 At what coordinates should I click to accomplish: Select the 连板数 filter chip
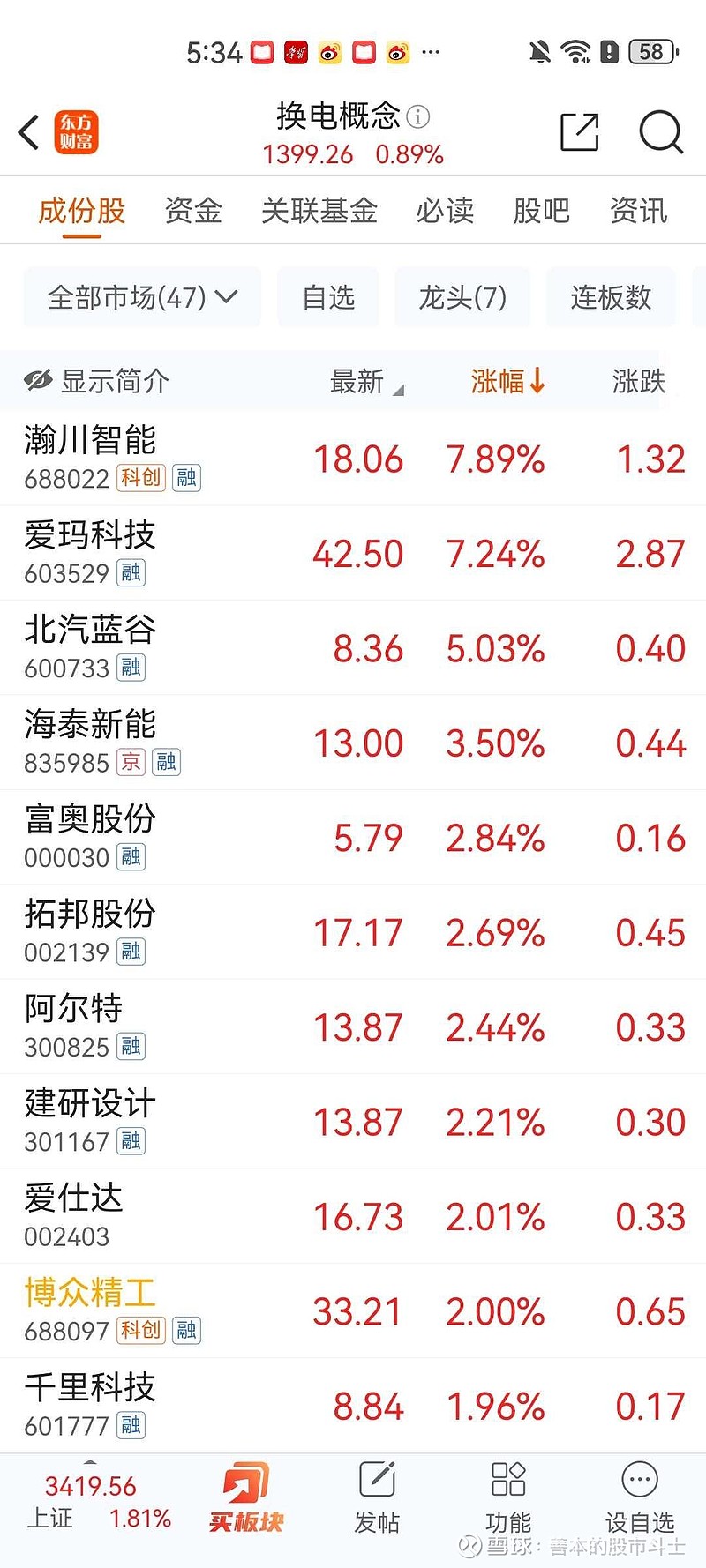pyautogui.click(x=611, y=297)
